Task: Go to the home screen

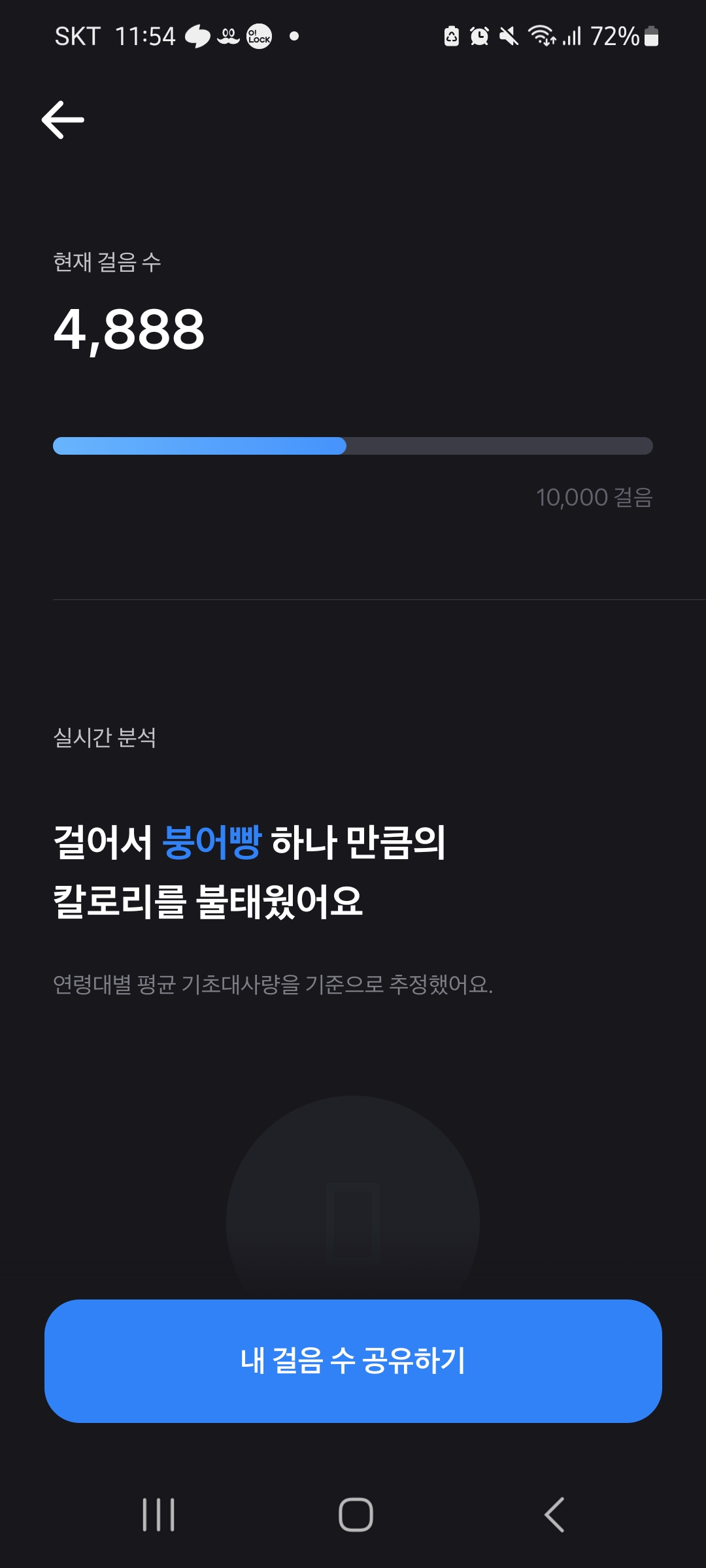Action: pos(355,1514)
